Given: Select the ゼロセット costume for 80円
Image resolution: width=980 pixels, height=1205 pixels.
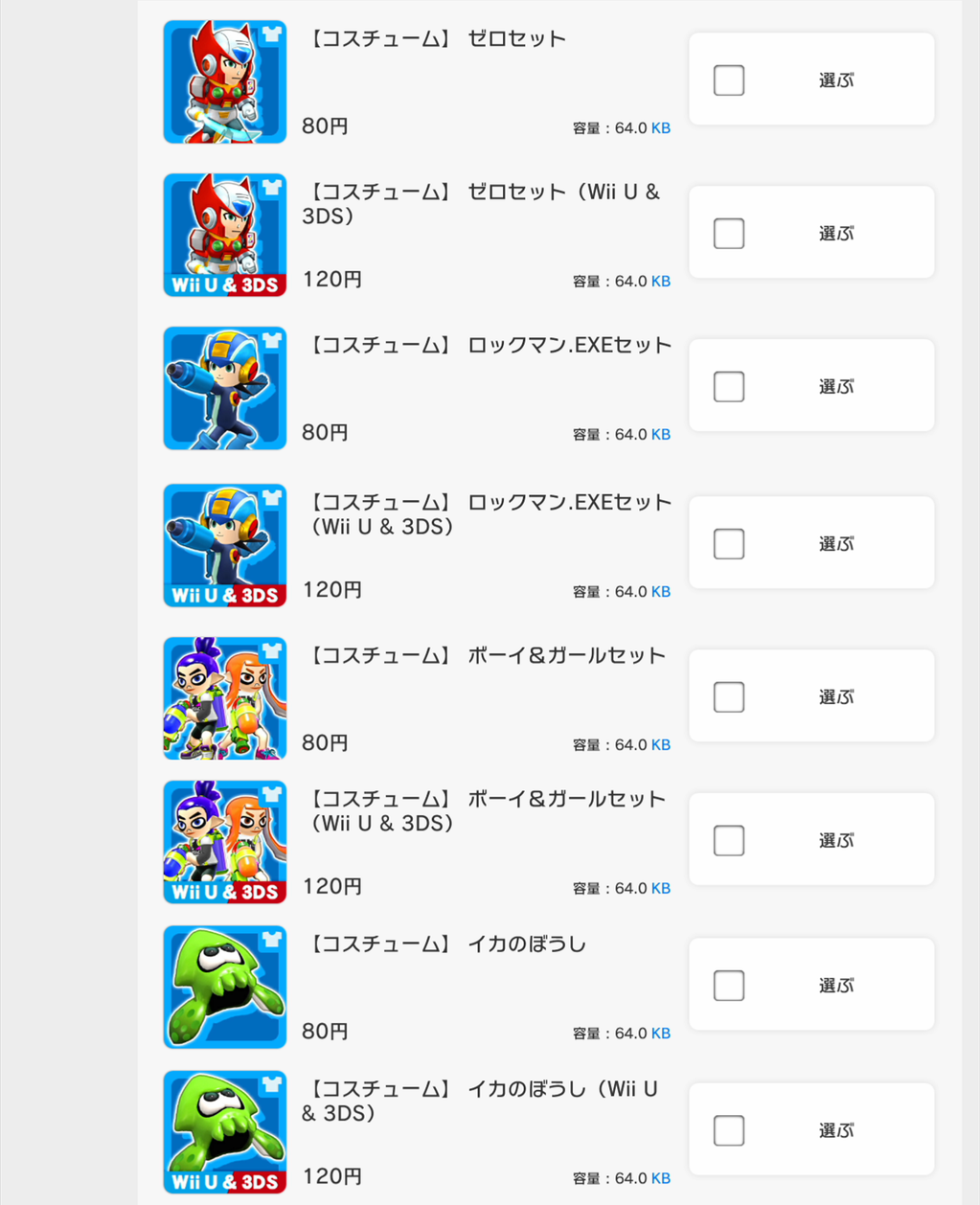Looking at the screenshot, I should click(729, 80).
